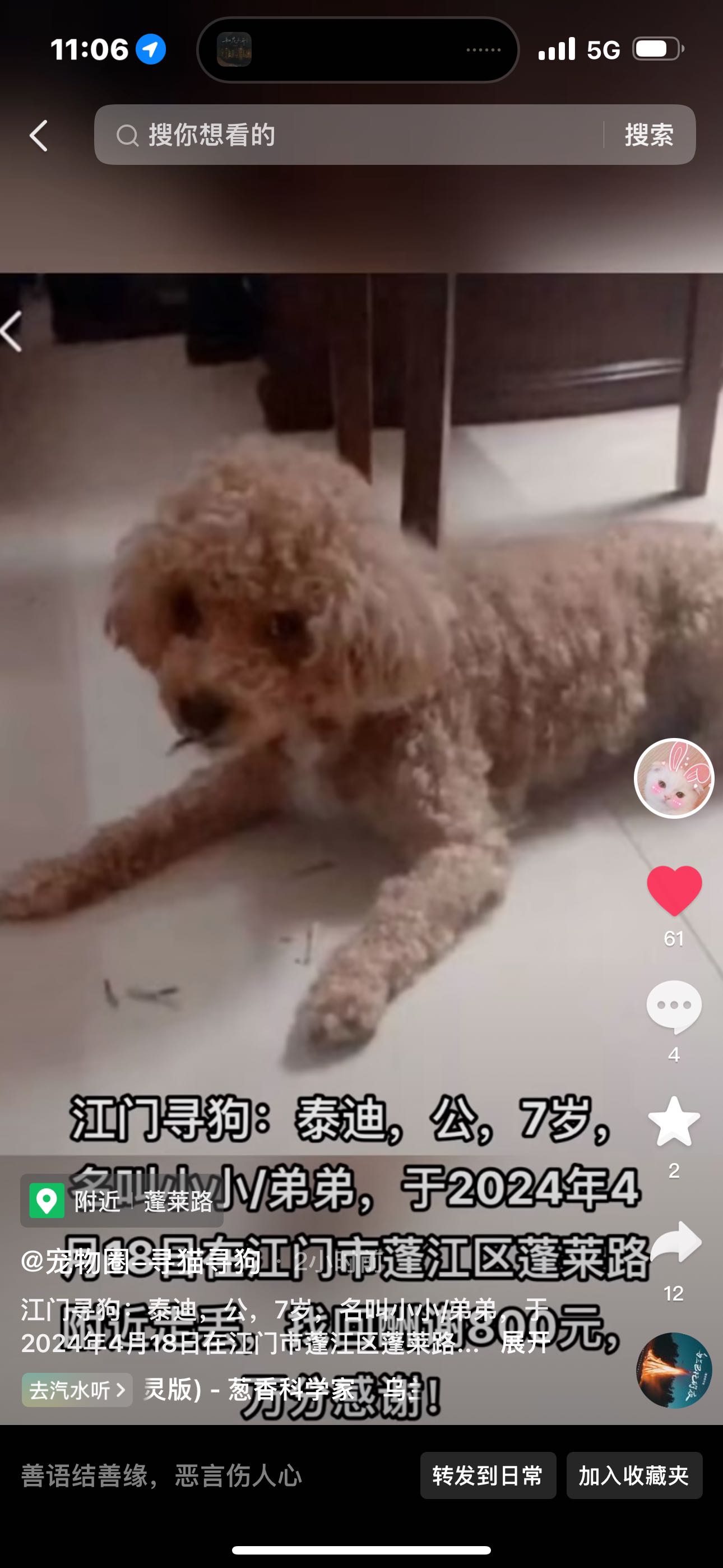Viewport: 723px width, 1568px height.
Task: Share the video with the arrow icon
Action: coord(675,1242)
